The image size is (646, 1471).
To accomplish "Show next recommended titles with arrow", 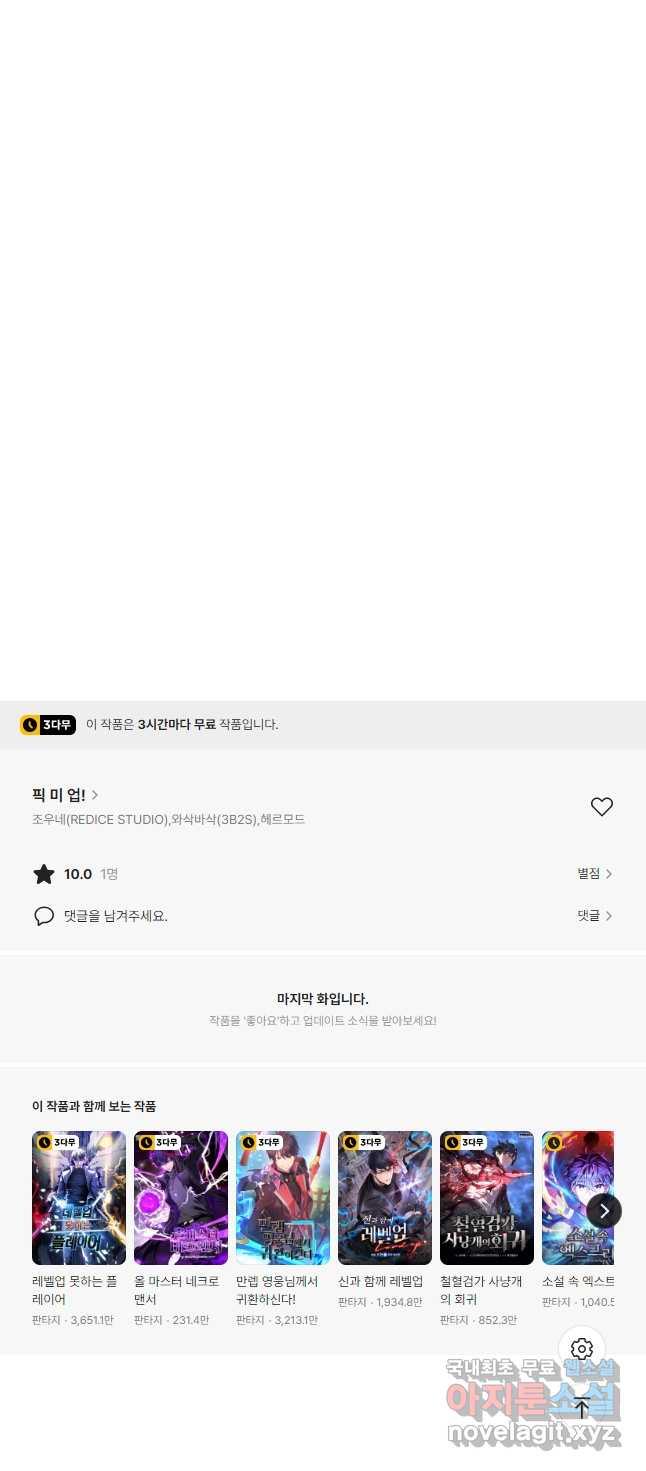I will click(x=604, y=1211).
